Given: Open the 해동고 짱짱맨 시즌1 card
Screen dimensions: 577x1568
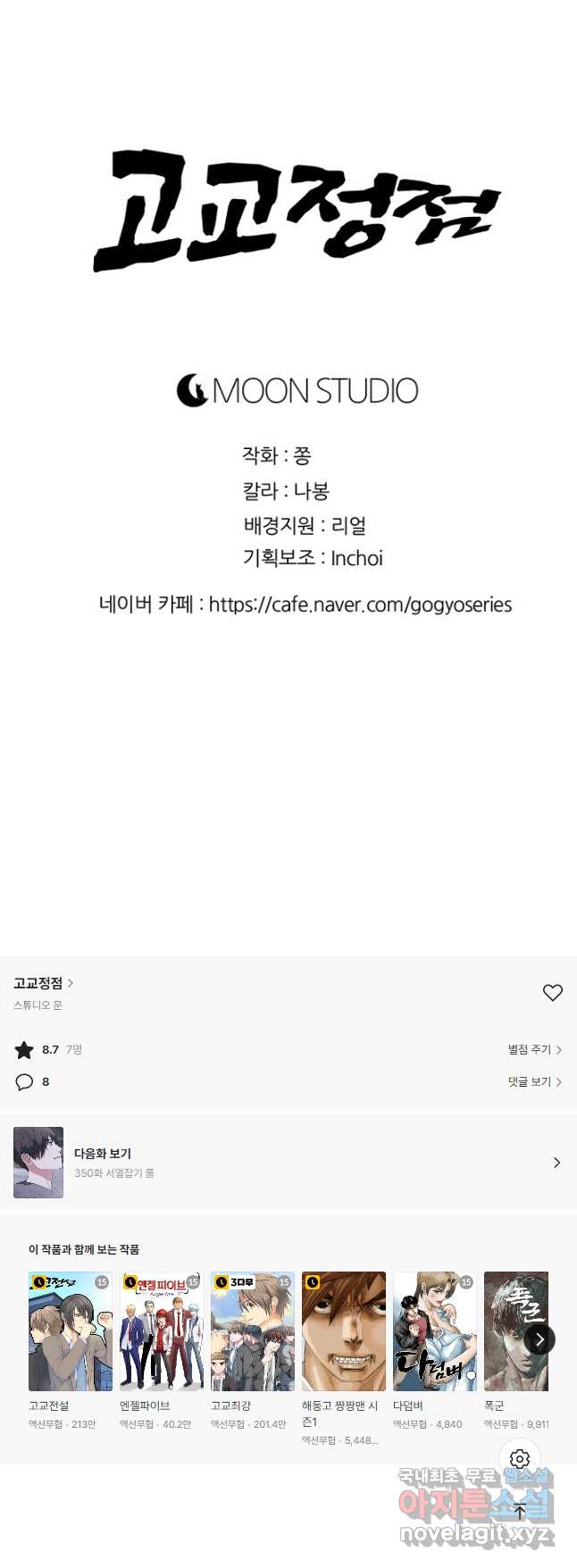Looking at the screenshot, I should (x=344, y=1331).
